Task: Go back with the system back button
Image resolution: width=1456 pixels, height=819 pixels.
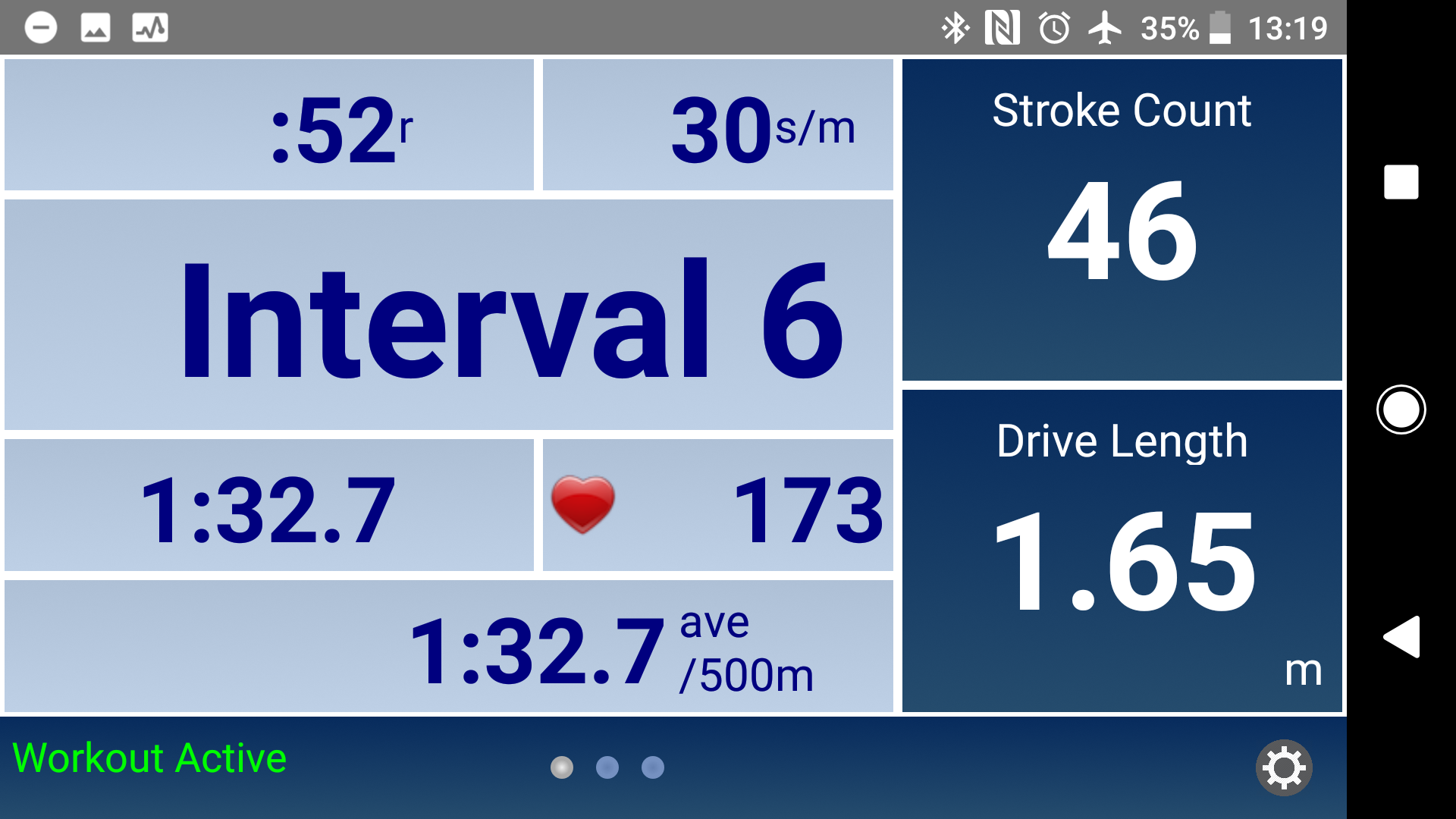Action: (x=1401, y=637)
